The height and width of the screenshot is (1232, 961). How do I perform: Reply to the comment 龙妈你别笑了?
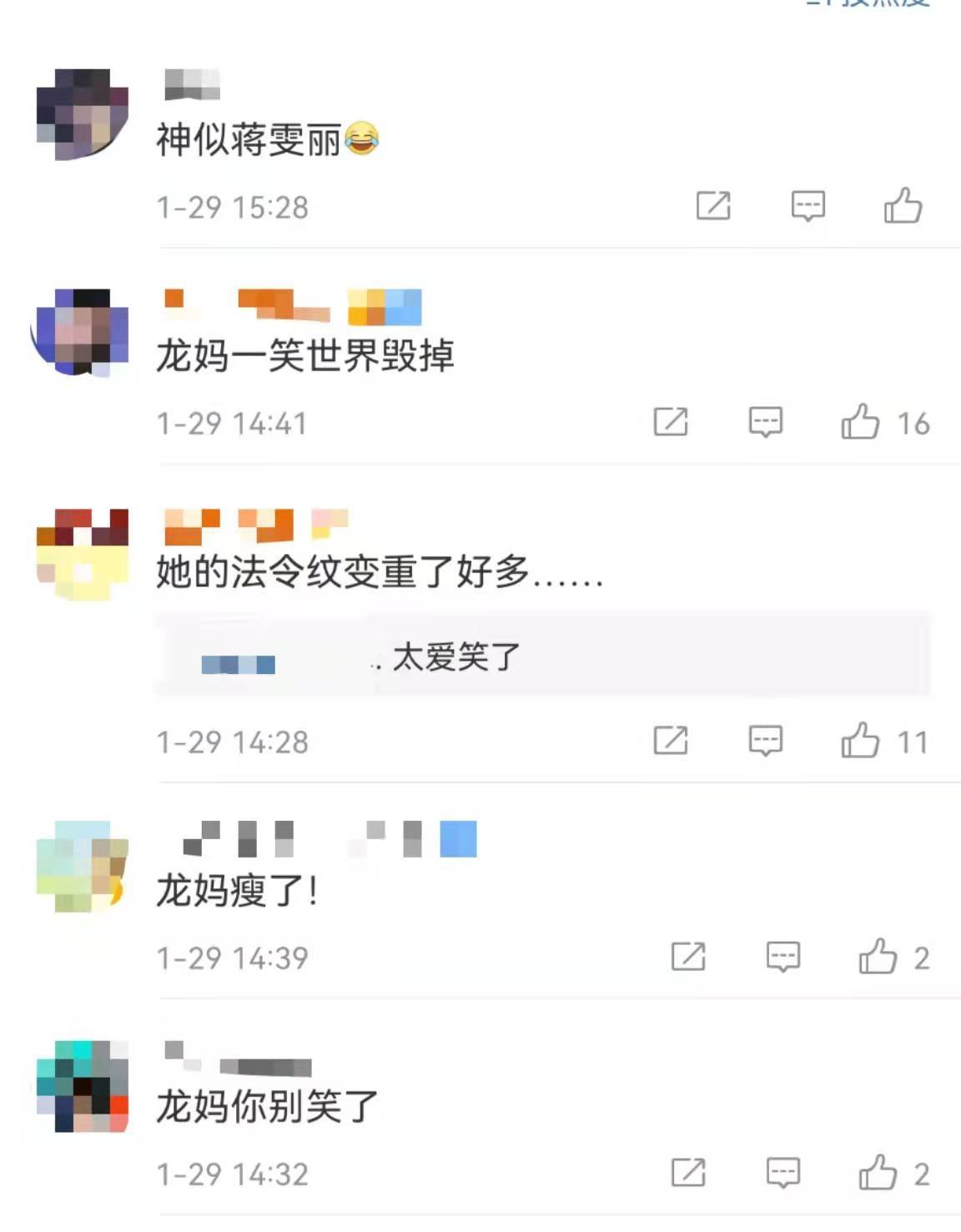782,1173
